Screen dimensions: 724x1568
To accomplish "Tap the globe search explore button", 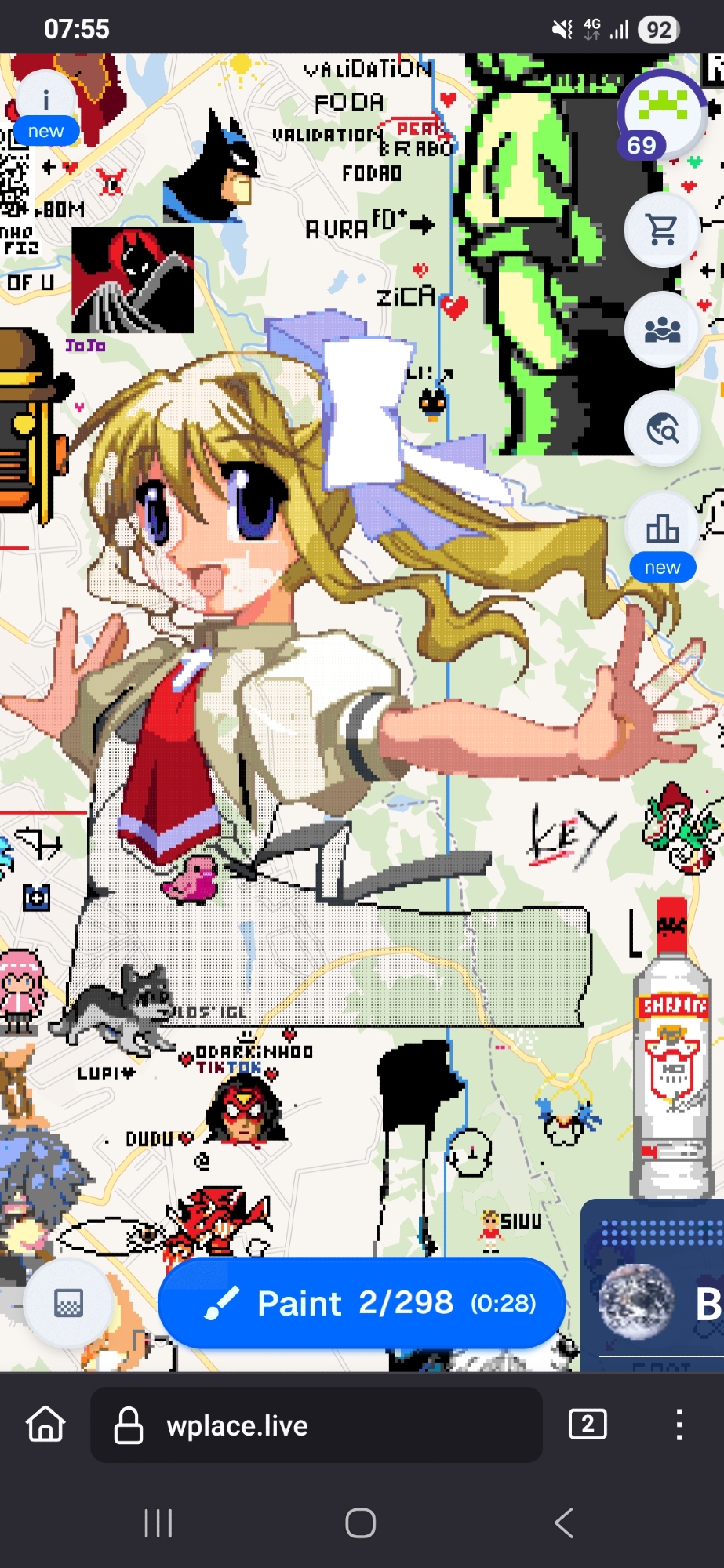I will point(662,430).
